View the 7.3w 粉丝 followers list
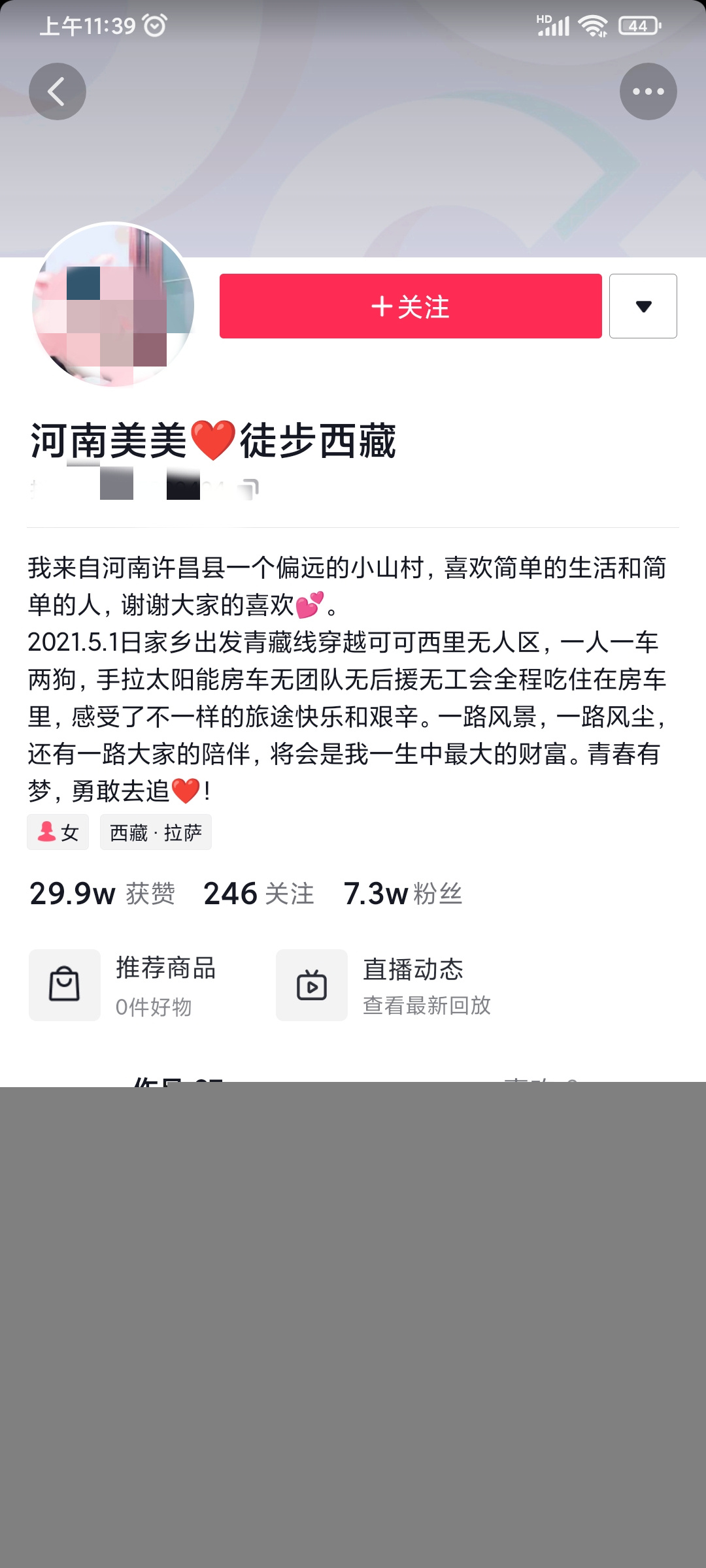Screen dimensions: 706x1568 pos(403,894)
